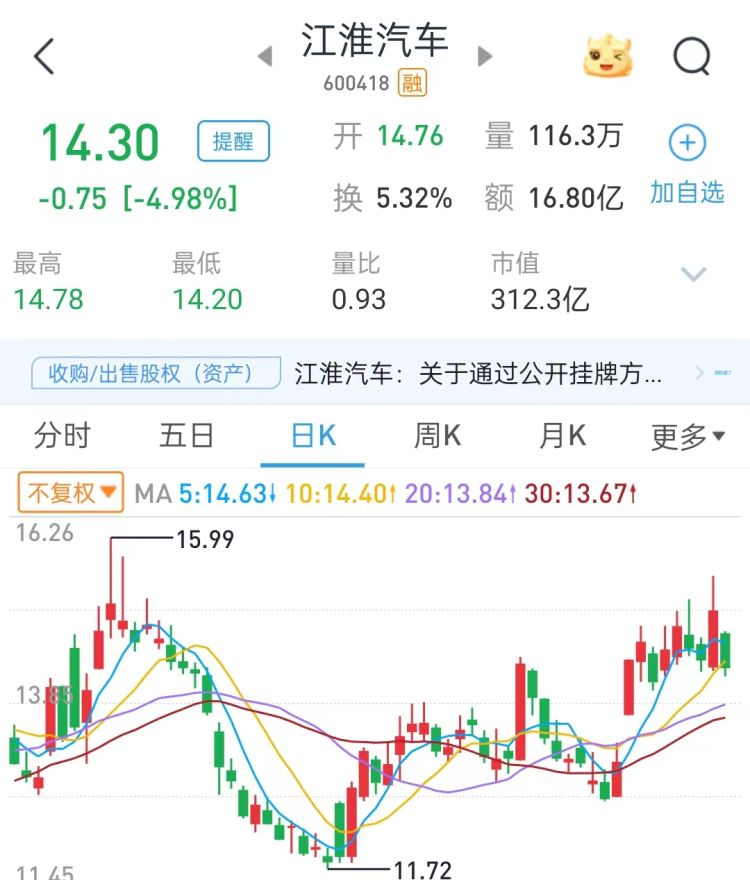Open the 江淮汽车 announcement news
Screen dimensions: 750x880
(478, 375)
